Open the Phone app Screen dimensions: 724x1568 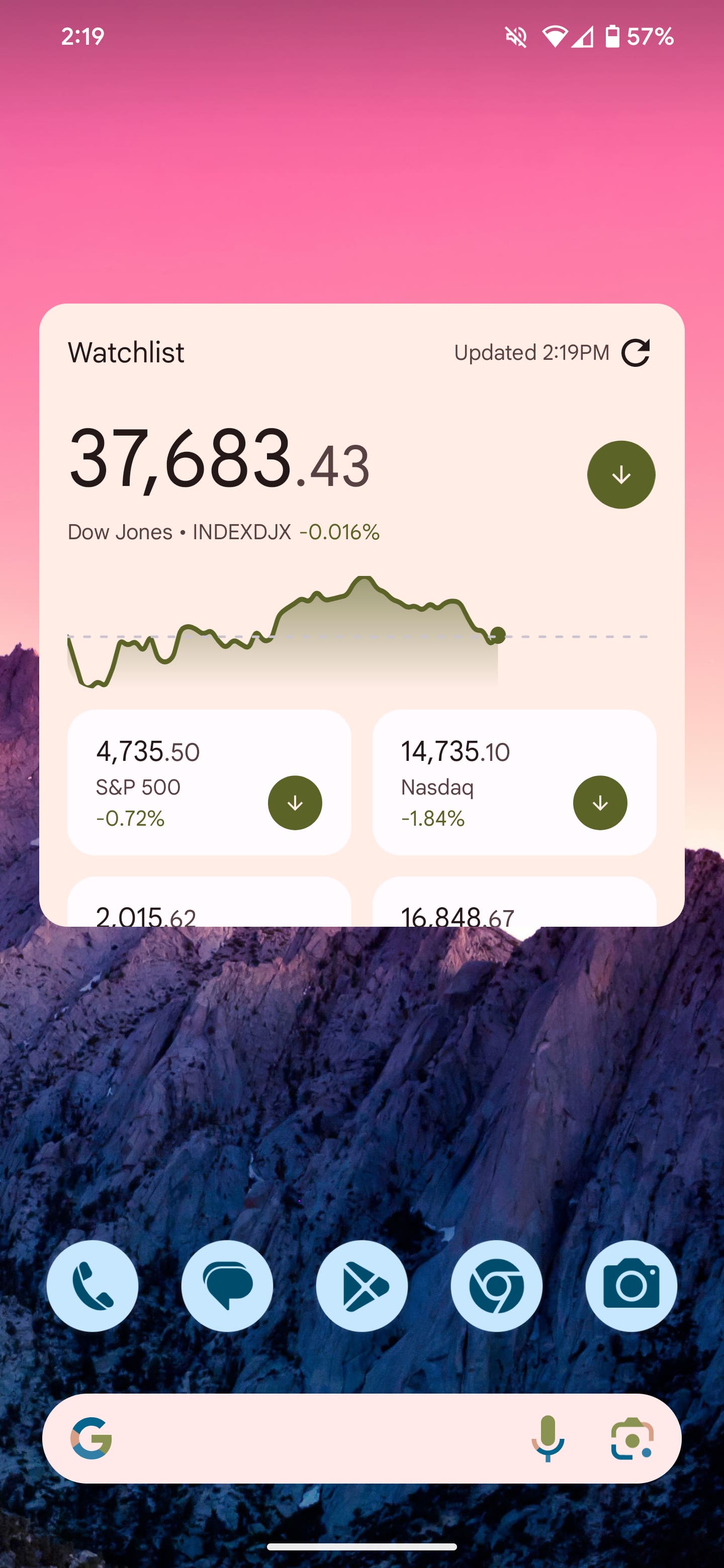tap(93, 1286)
